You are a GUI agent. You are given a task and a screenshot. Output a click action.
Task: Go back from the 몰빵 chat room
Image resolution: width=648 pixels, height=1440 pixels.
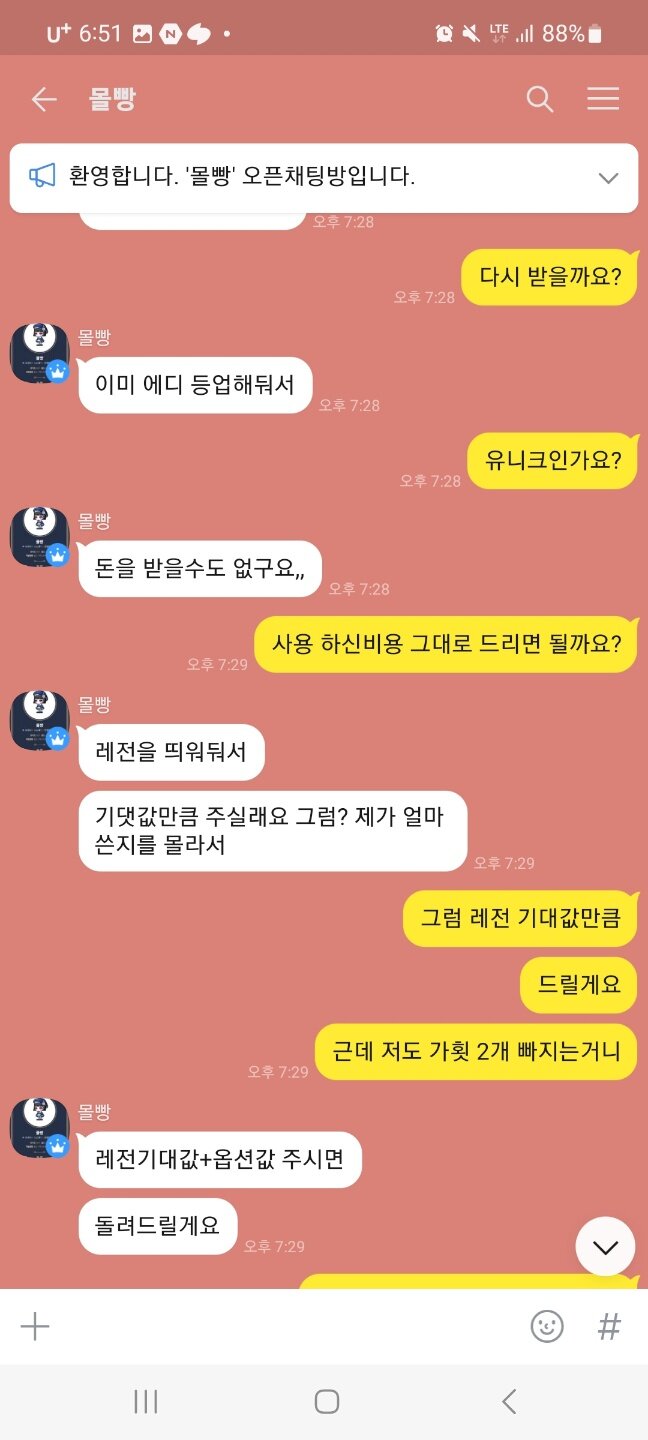44,99
